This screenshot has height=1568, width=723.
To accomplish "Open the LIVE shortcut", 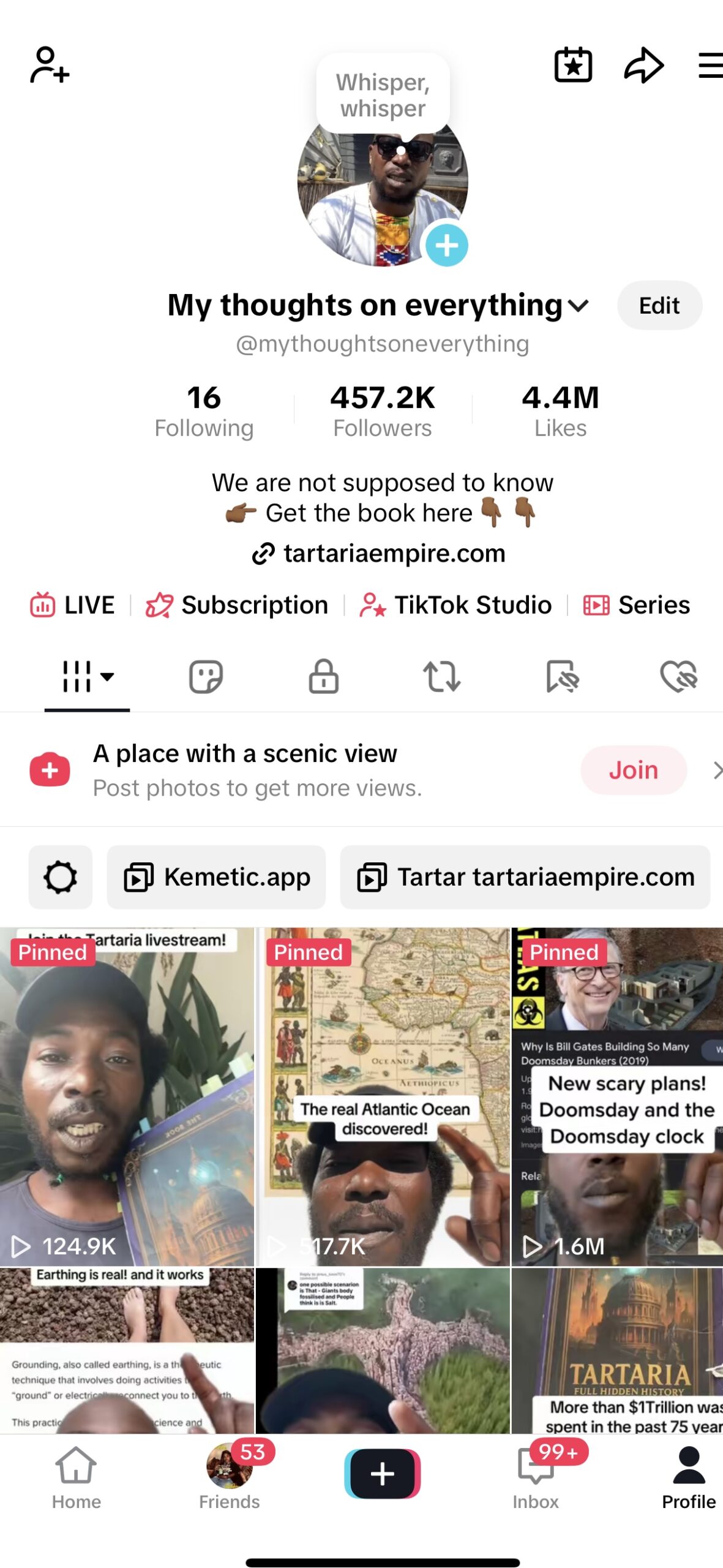I will coord(73,605).
